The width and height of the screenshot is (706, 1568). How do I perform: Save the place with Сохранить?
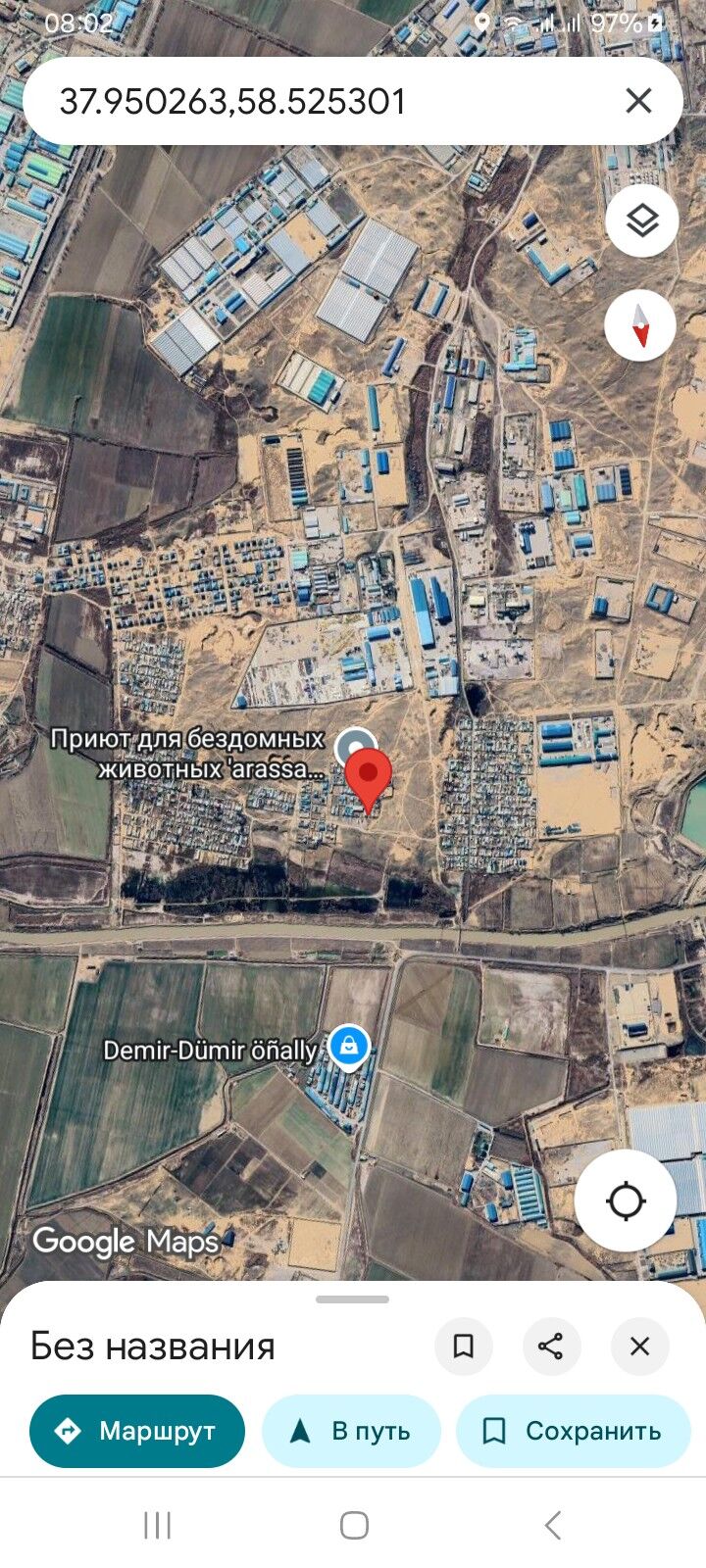(573, 1431)
